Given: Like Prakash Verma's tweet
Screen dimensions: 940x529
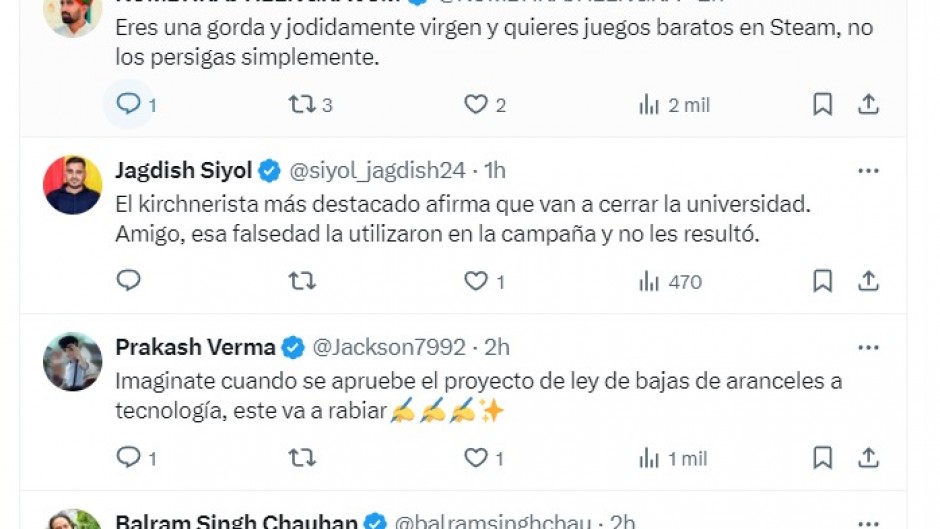Looking at the screenshot, I should point(476,458).
